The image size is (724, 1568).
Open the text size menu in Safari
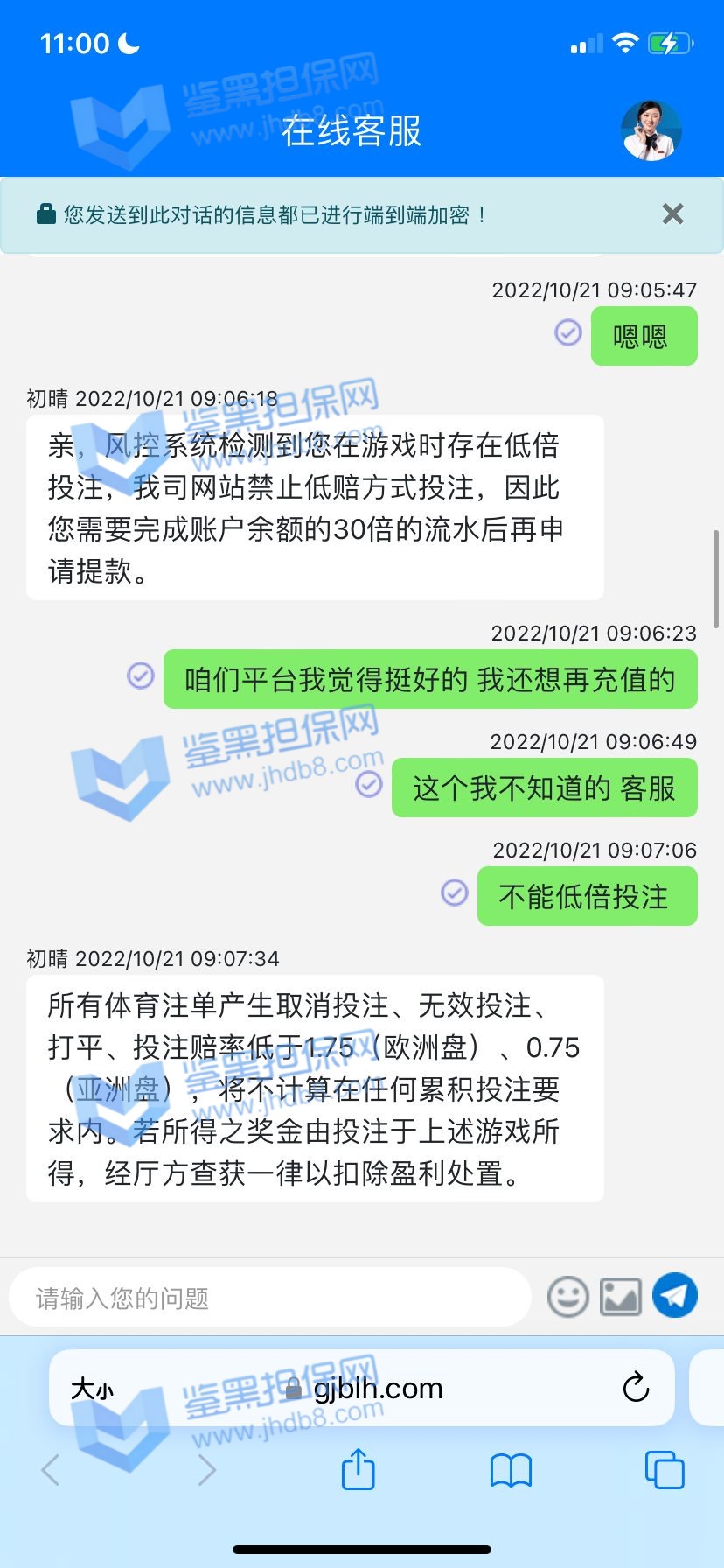click(x=92, y=1389)
